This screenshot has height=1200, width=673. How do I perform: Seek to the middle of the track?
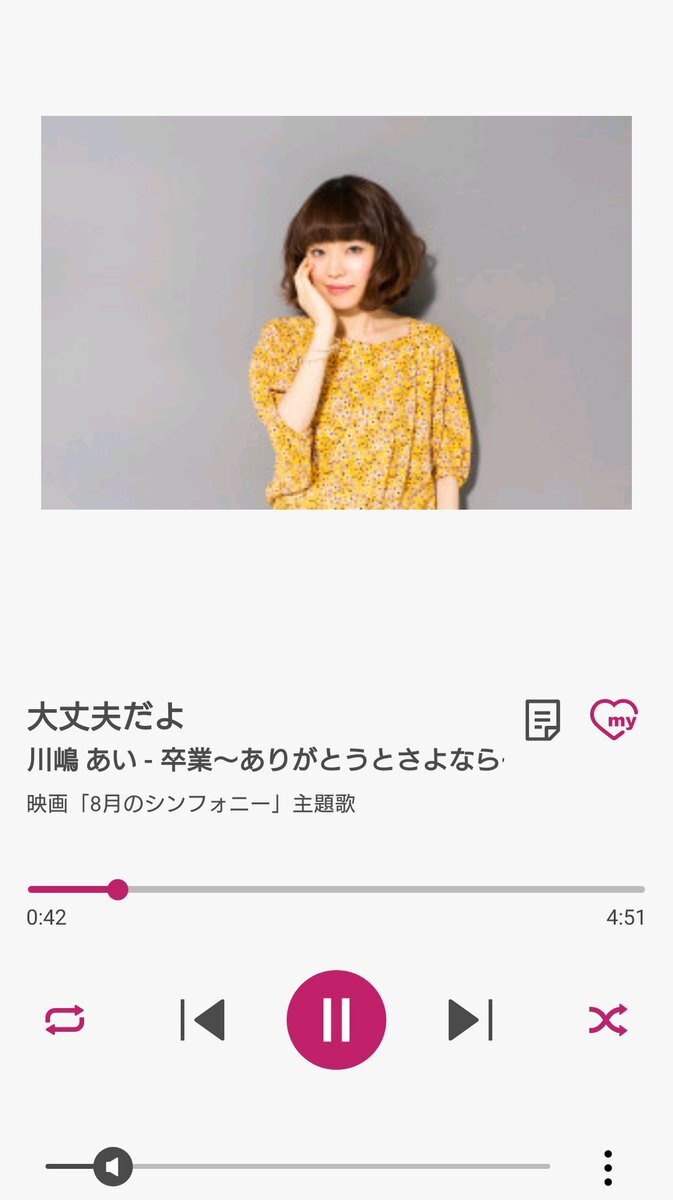(336, 889)
